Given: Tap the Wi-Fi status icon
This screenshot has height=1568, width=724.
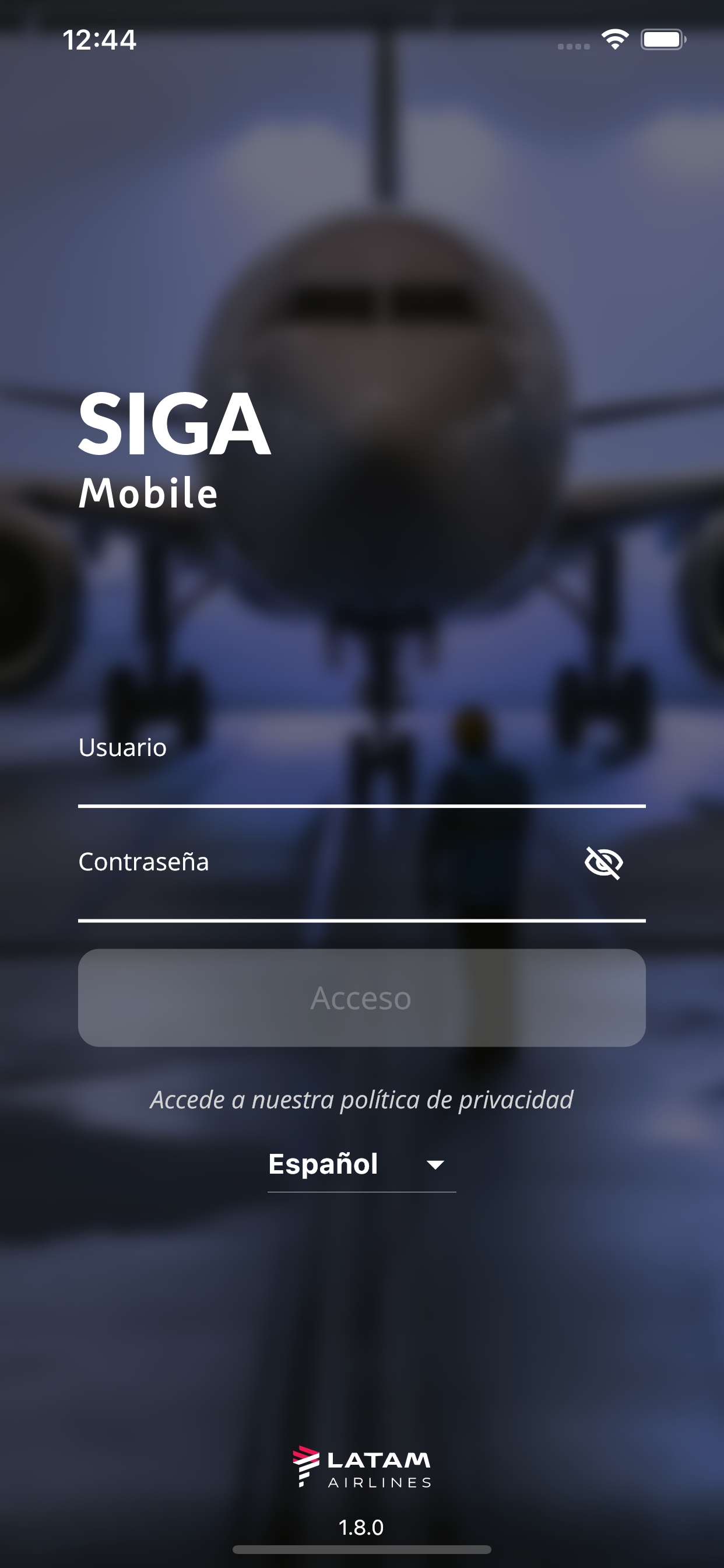Looking at the screenshot, I should (614, 39).
